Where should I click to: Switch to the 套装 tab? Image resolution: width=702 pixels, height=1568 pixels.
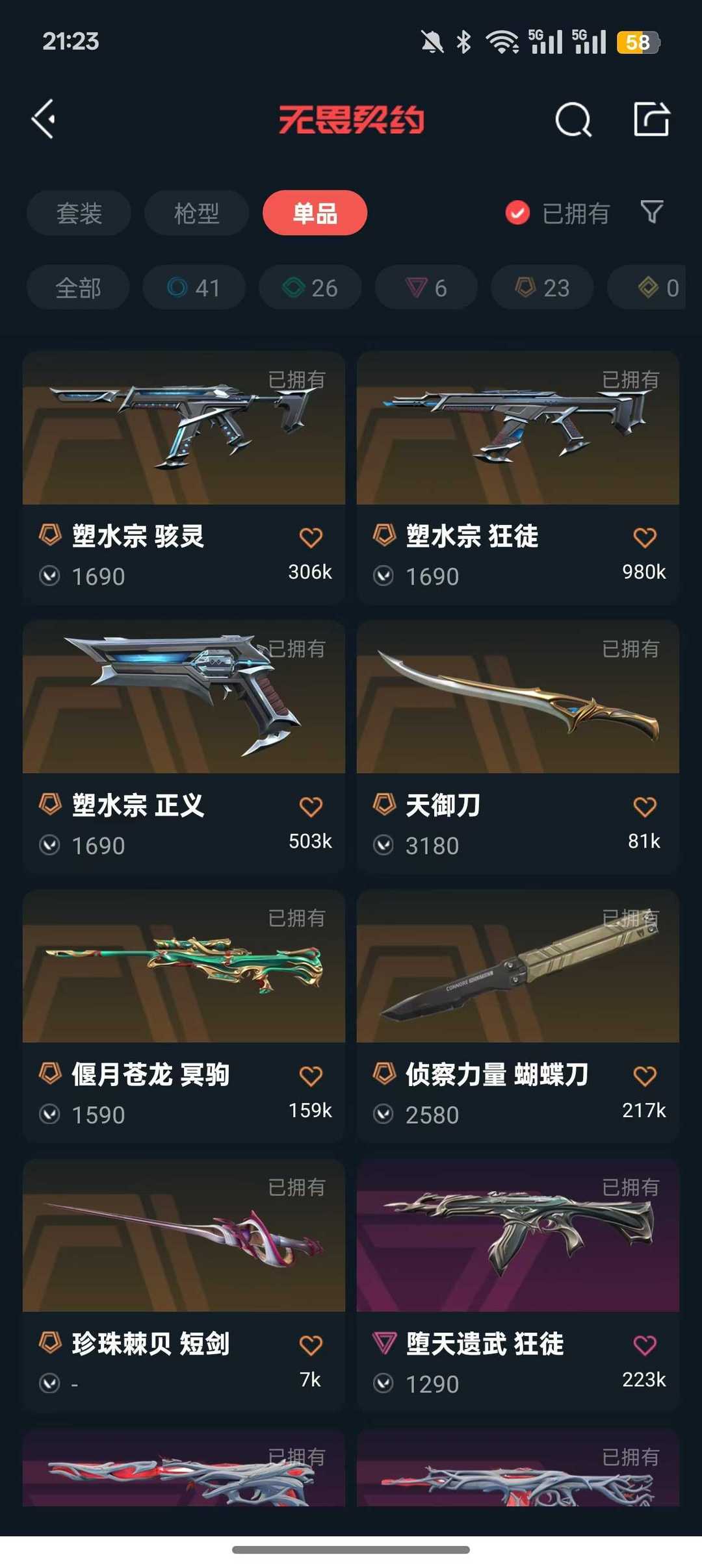[78, 213]
